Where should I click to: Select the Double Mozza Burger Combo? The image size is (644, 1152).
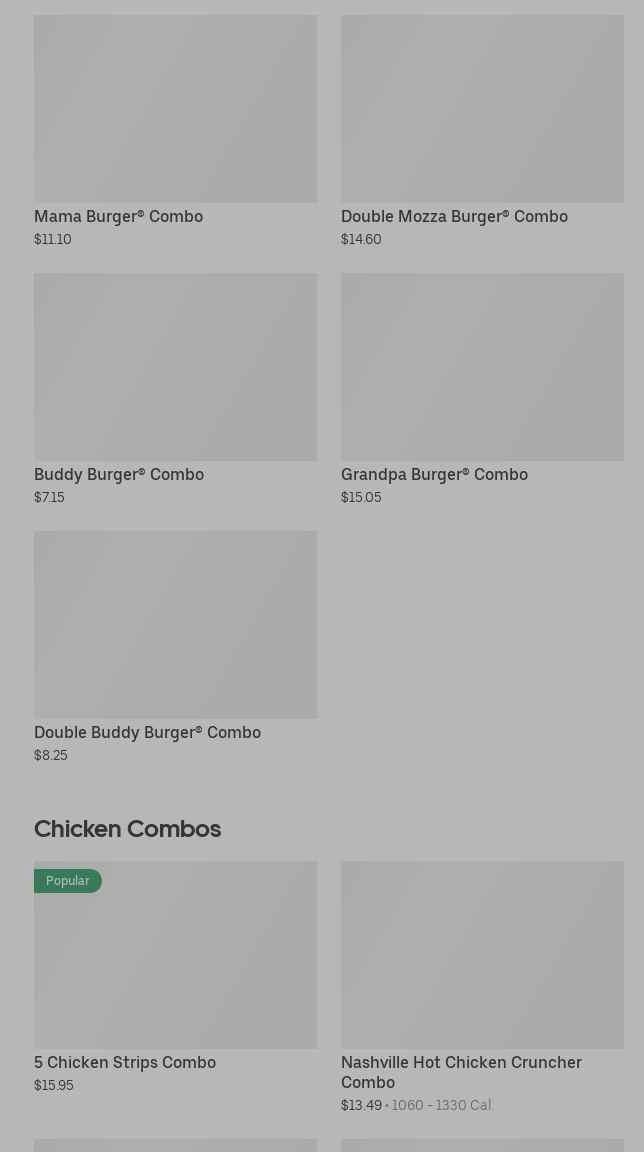482,130
